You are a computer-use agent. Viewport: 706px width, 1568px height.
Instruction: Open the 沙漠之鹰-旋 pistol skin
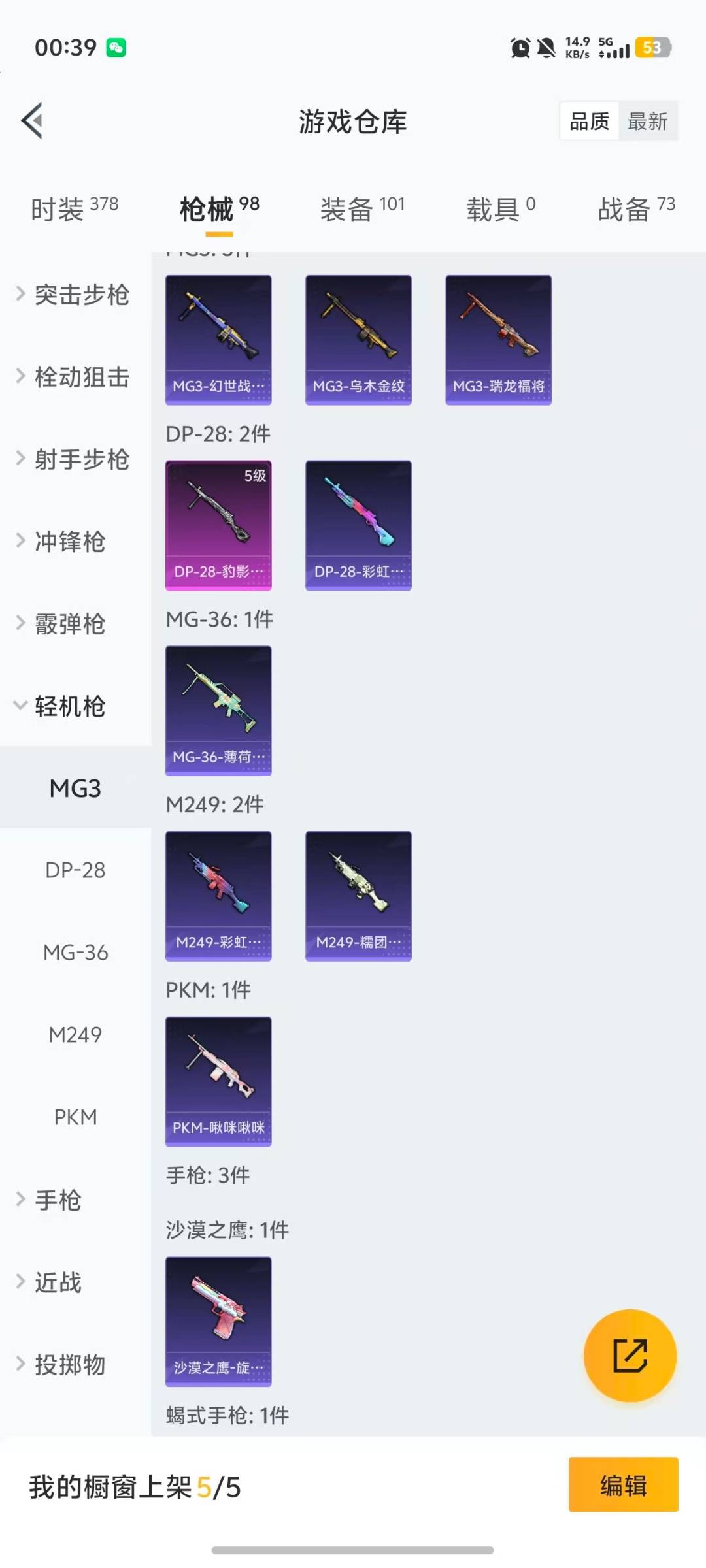(218, 1320)
